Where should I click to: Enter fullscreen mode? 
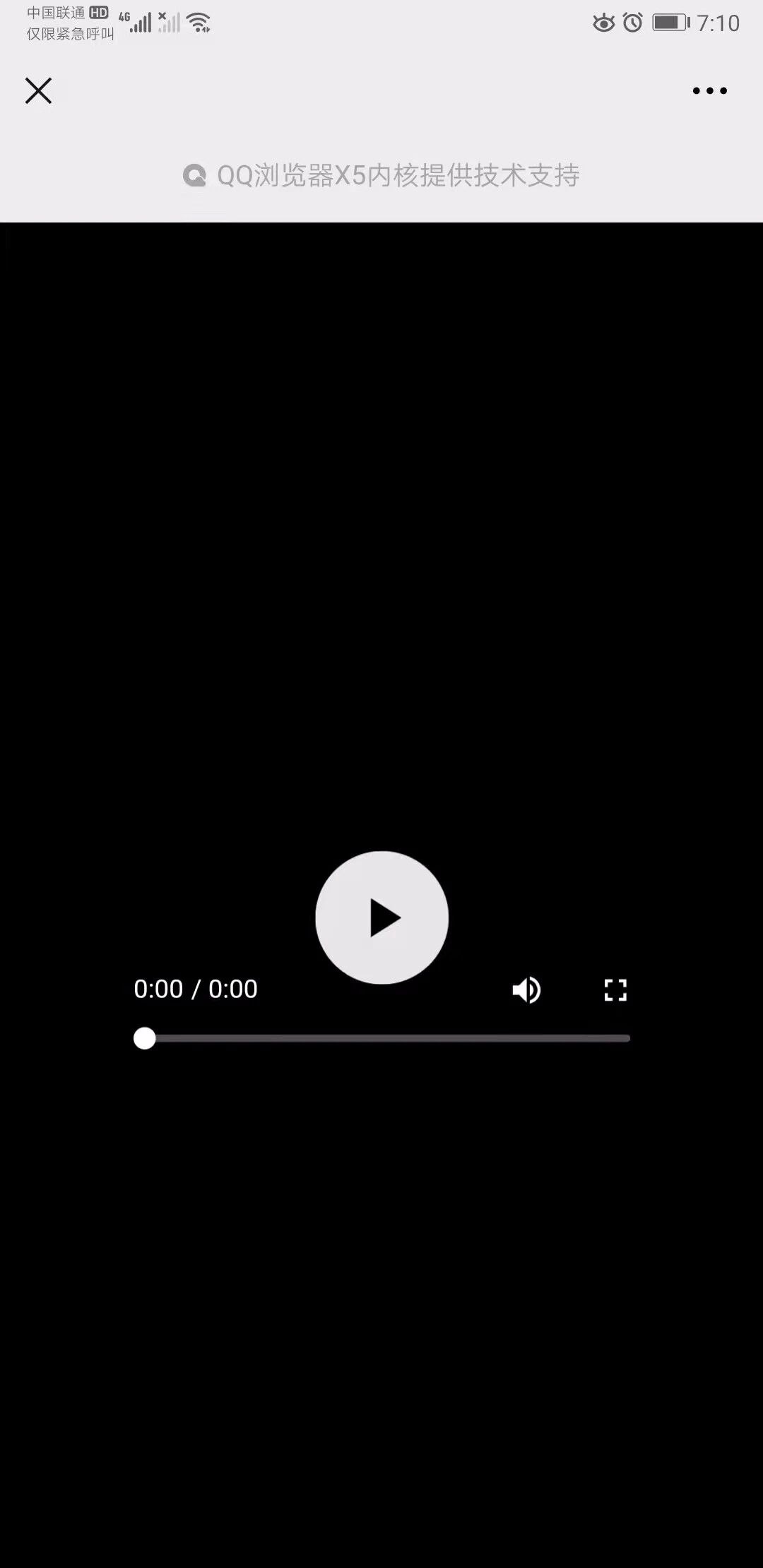615,990
